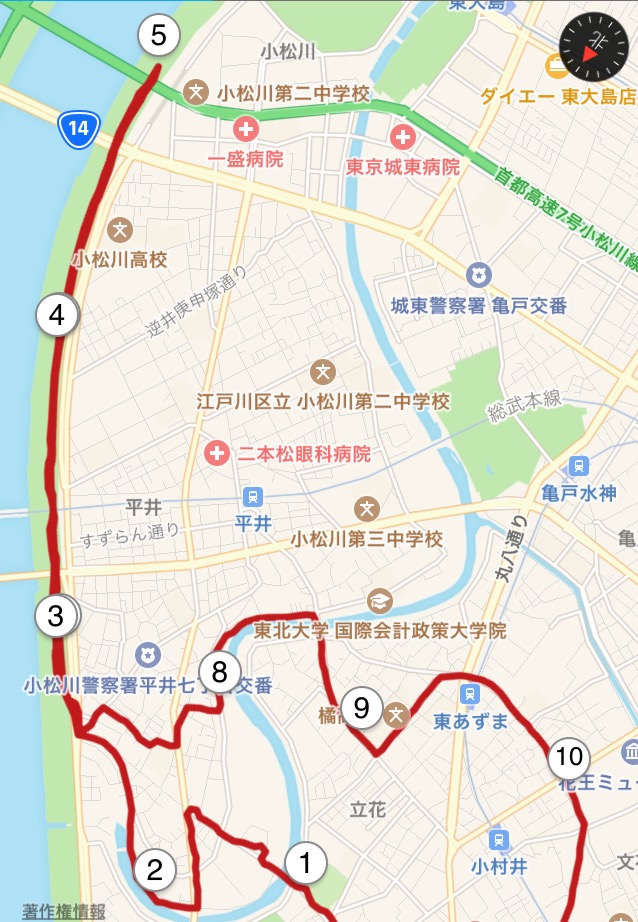The width and height of the screenshot is (638, 922).
Task: Tap the 亀戸水神 station pin
Action: (578, 466)
